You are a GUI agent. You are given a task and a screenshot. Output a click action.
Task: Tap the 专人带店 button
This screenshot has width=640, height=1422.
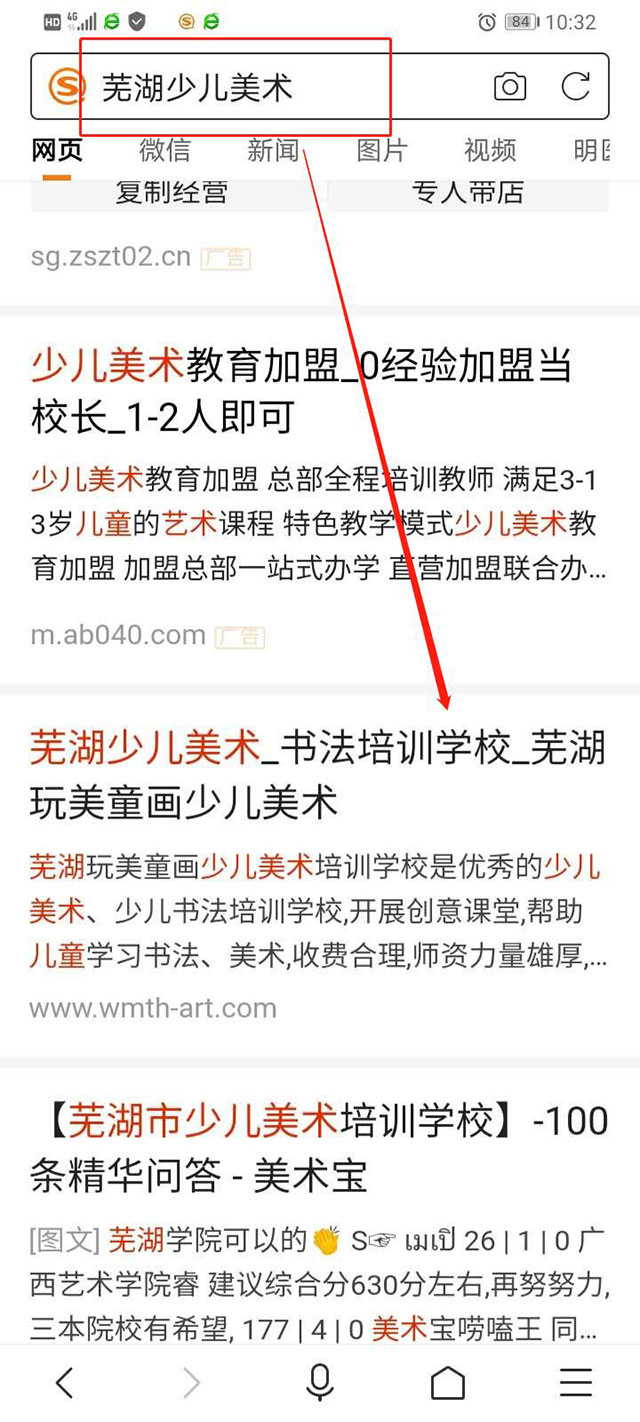[x=468, y=194]
